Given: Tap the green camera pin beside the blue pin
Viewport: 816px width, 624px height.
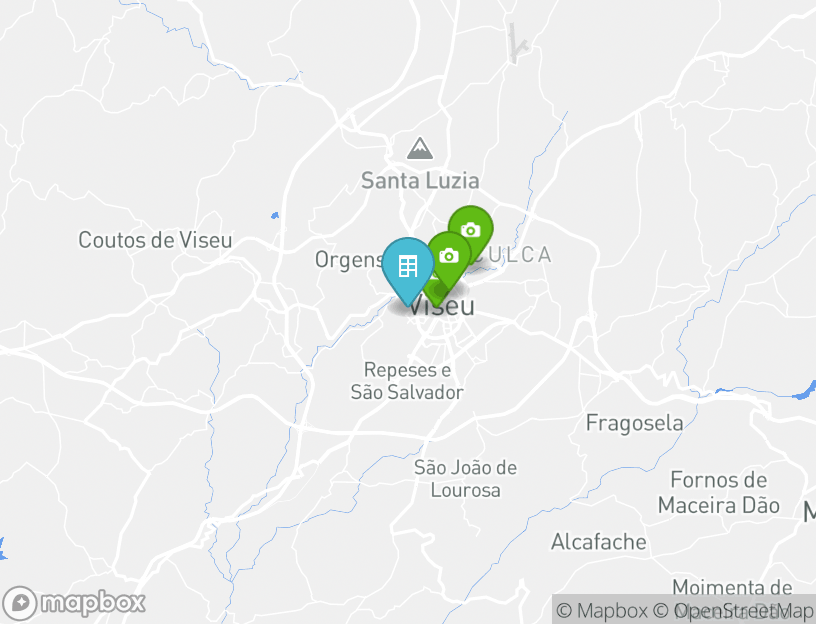Looking at the screenshot, I should click(449, 256).
